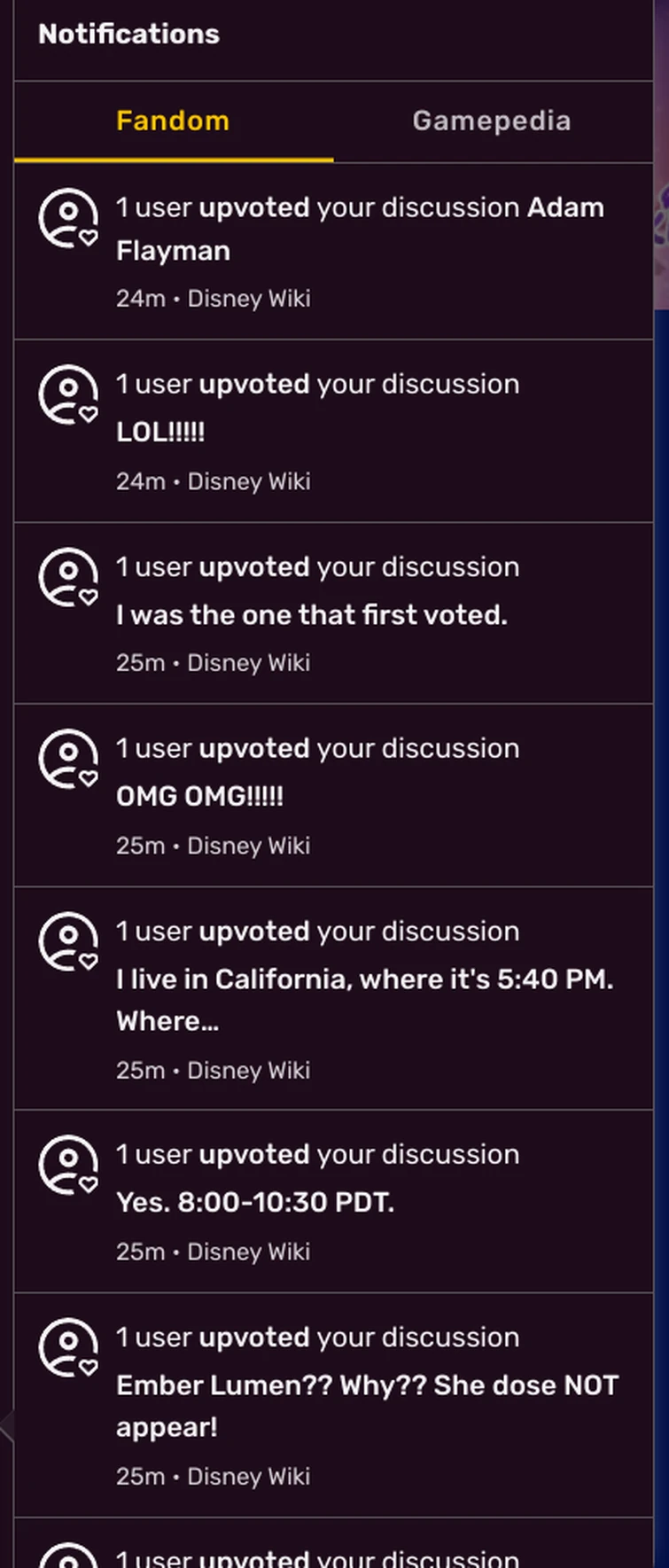Click the avatar icon on the Ember Lumen notification
The image size is (669, 1568).
(66, 1348)
